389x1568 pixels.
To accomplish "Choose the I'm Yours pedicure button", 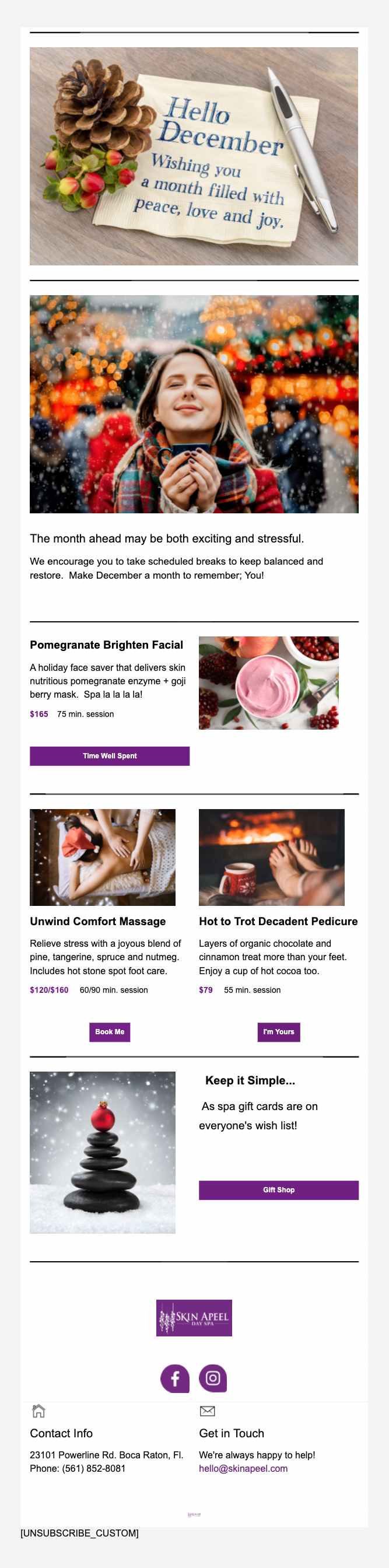I will coord(278,1032).
